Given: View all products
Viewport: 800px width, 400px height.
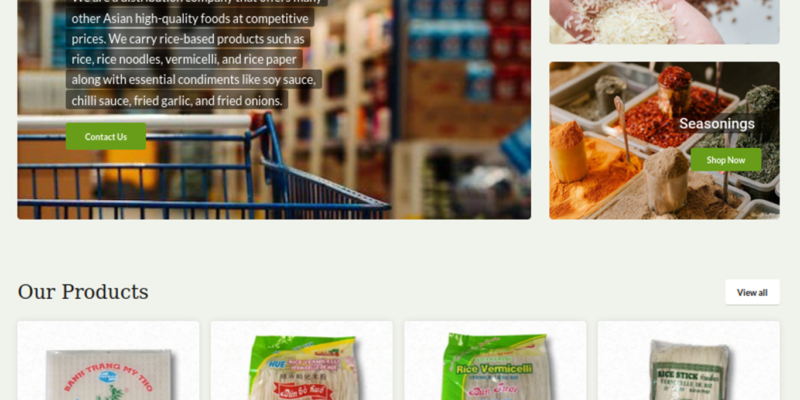Looking at the screenshot, I should (752, 292).
